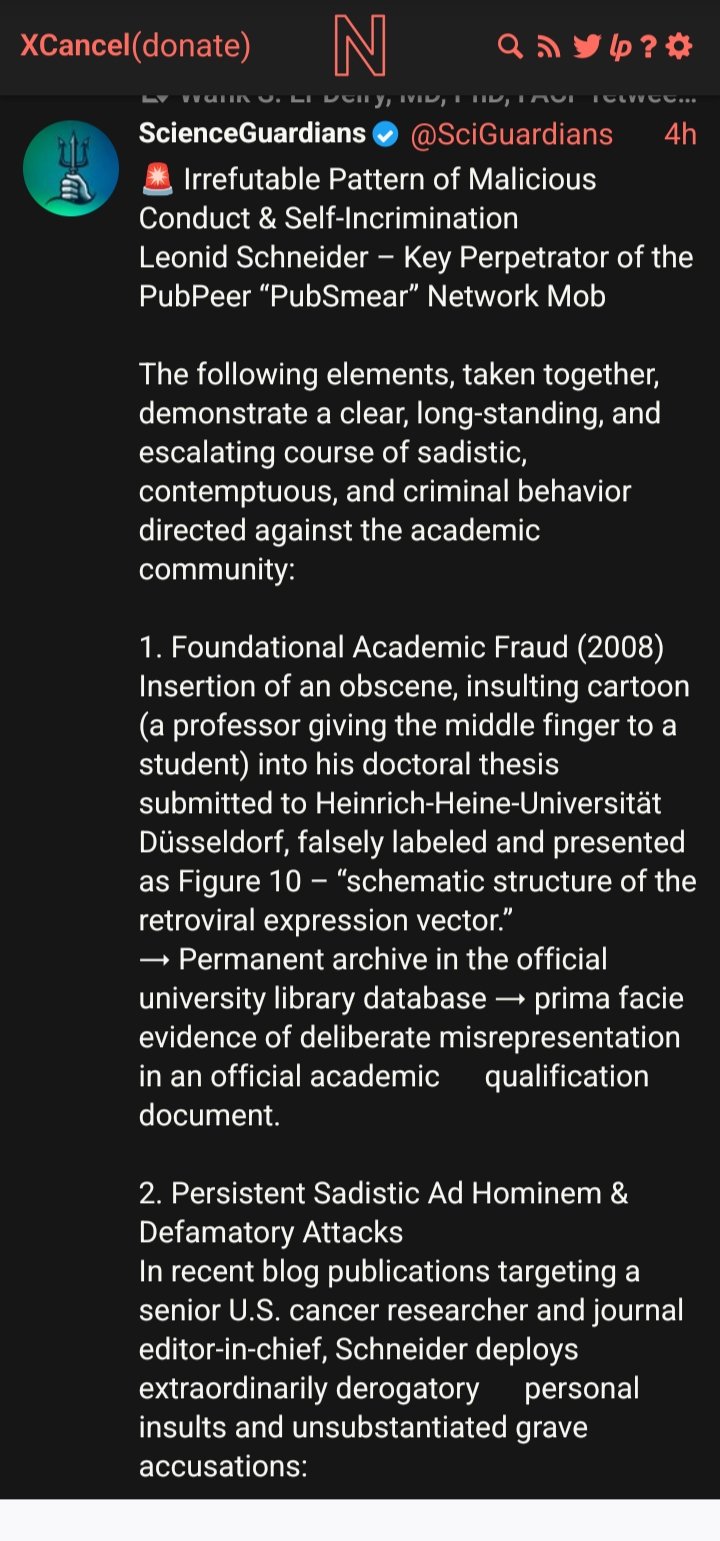Open ScienceGuardians profile avatar

71,168
